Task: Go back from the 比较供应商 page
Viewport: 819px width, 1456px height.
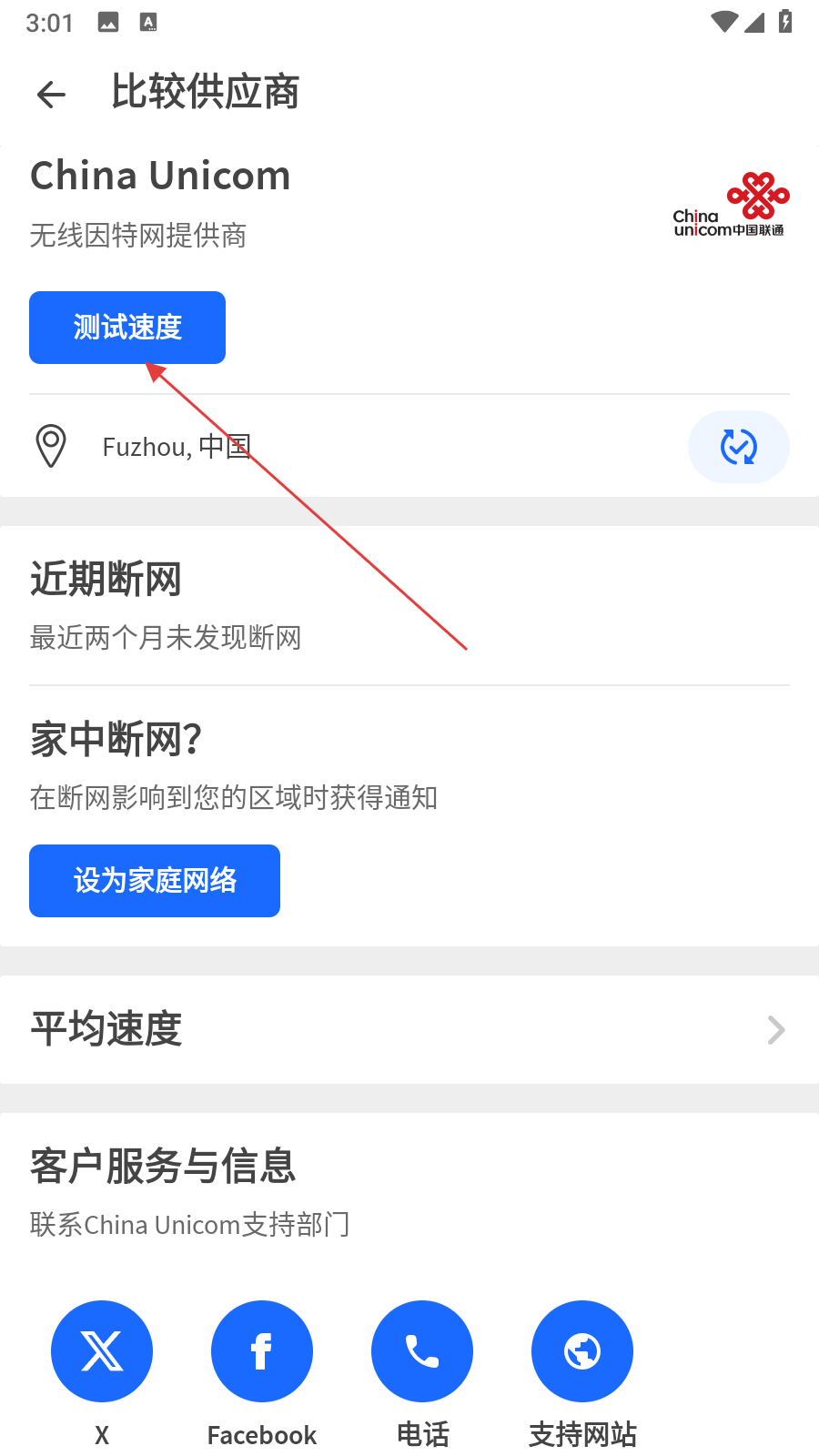Action: [x=52, y=94]
